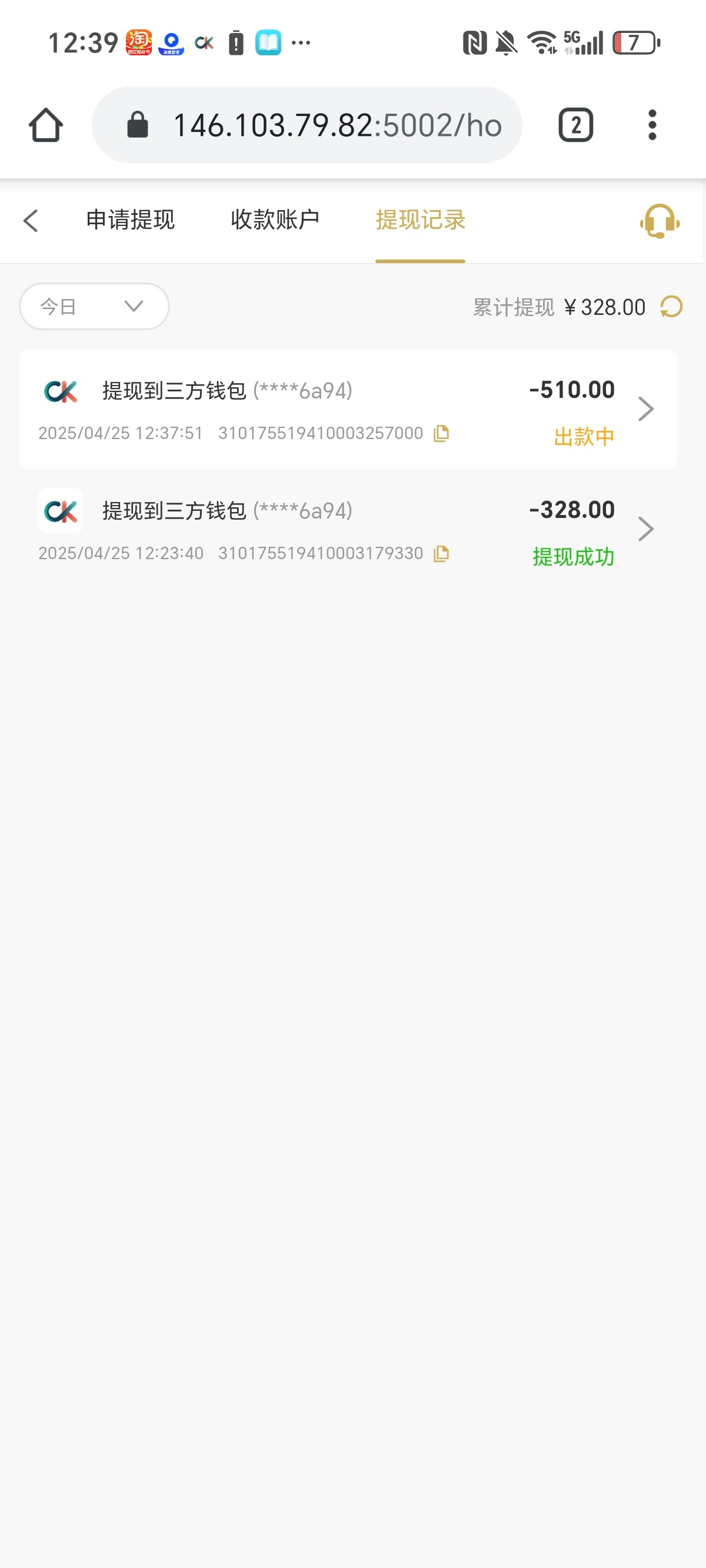
Task: Open the browser tab switcher
Action: pyautogui.click(x=575, y=125)
